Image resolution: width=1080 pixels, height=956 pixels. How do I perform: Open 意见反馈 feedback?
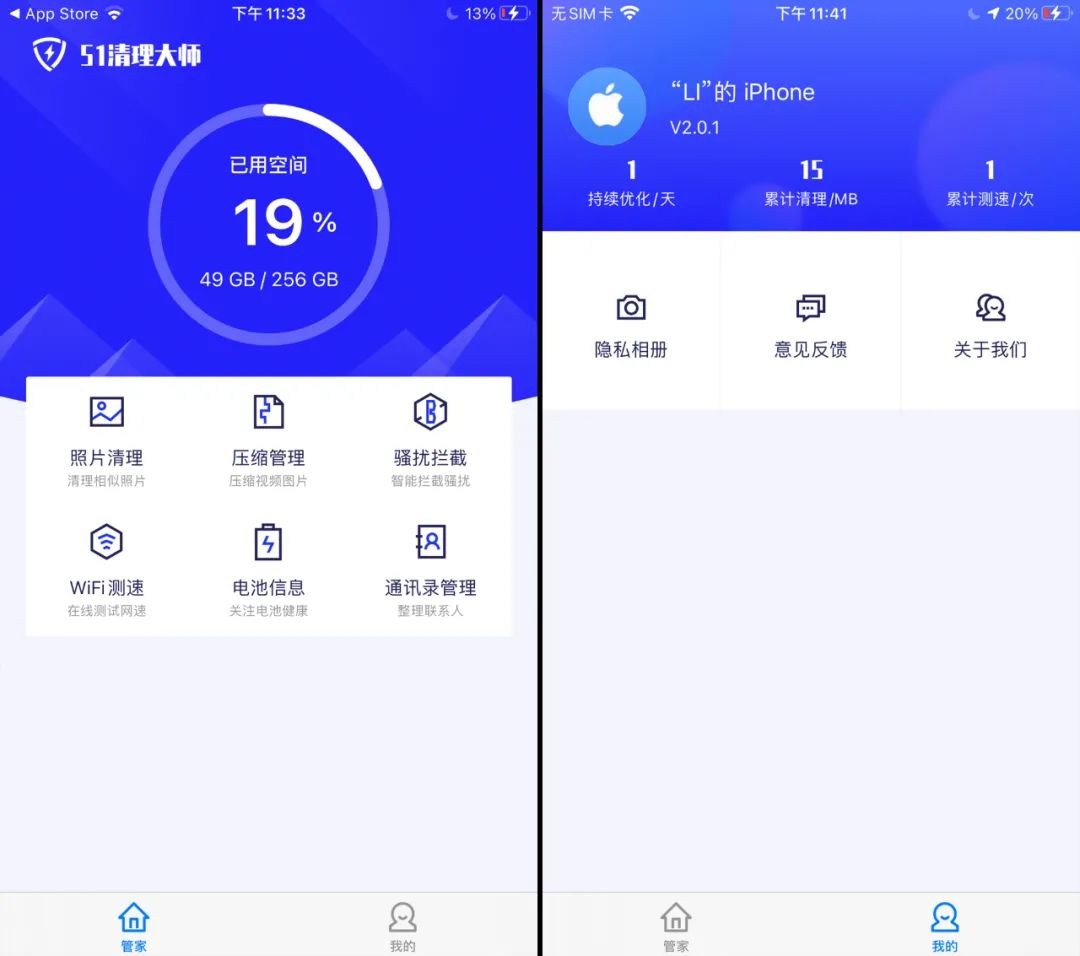[x=810, y=325]
